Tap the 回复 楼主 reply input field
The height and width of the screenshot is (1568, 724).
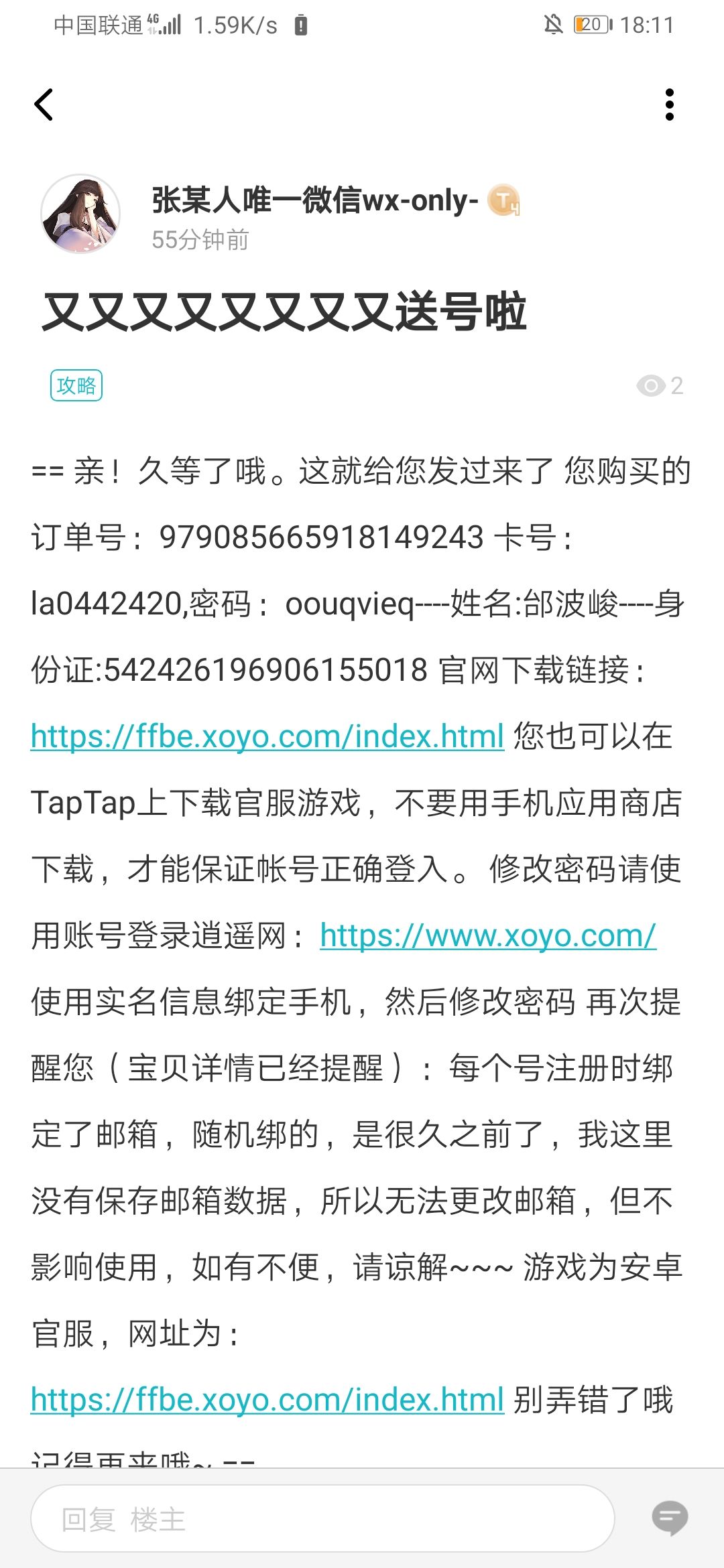pos(322,1518)
